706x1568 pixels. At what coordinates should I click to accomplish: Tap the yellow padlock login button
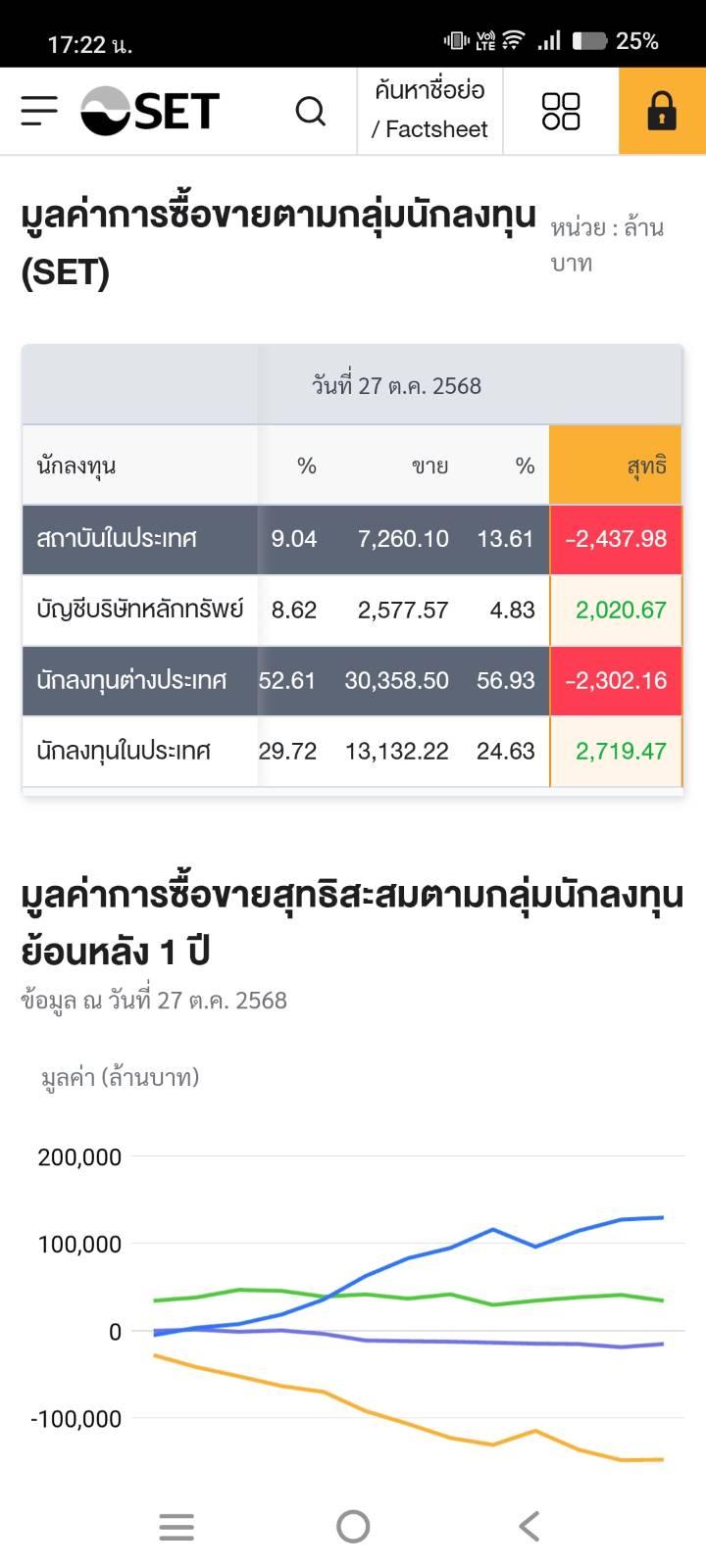click(x=662, y=111)
